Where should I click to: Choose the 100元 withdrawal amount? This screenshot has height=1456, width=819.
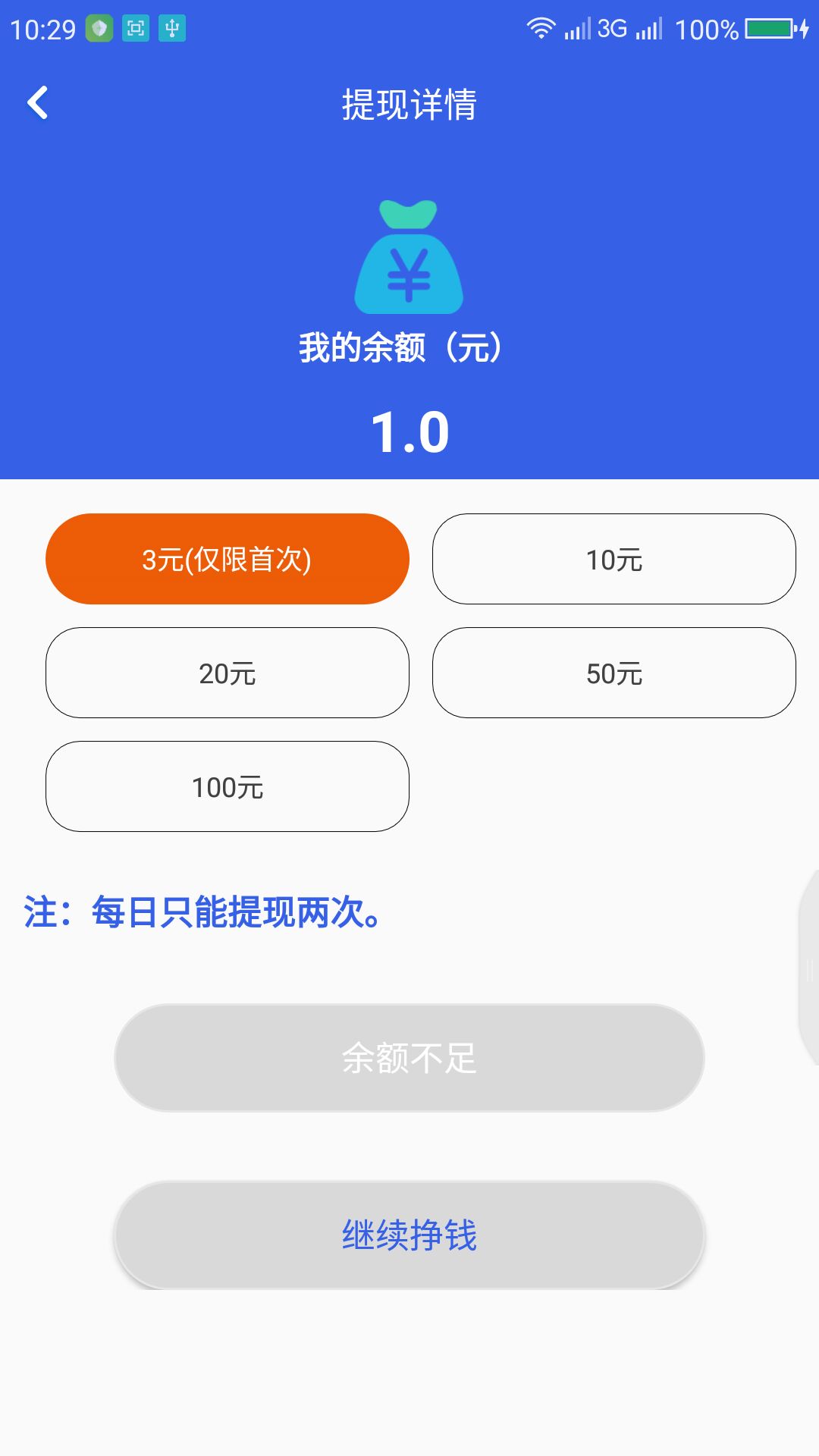point(227,786)
